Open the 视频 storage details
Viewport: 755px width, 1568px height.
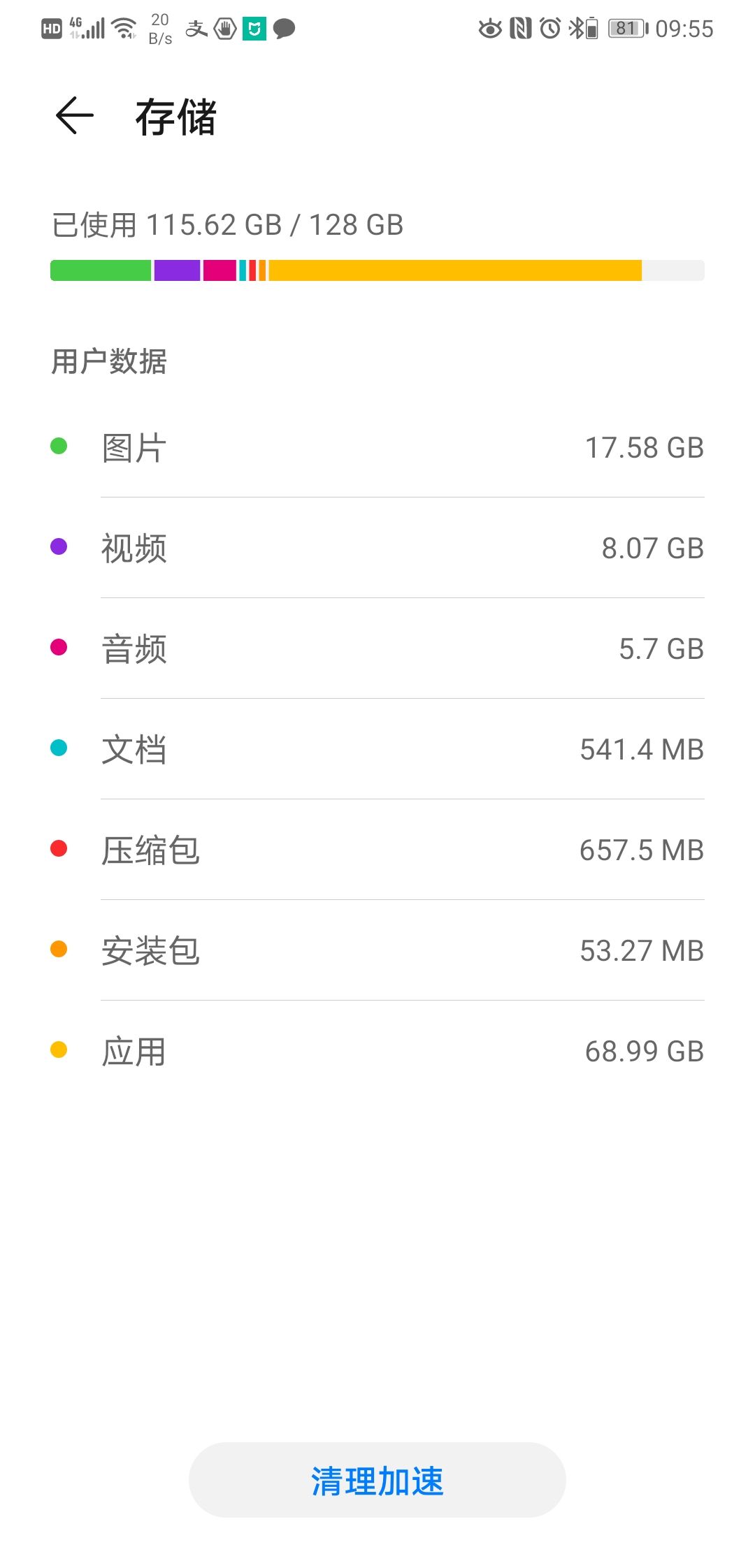coord(377,549)
